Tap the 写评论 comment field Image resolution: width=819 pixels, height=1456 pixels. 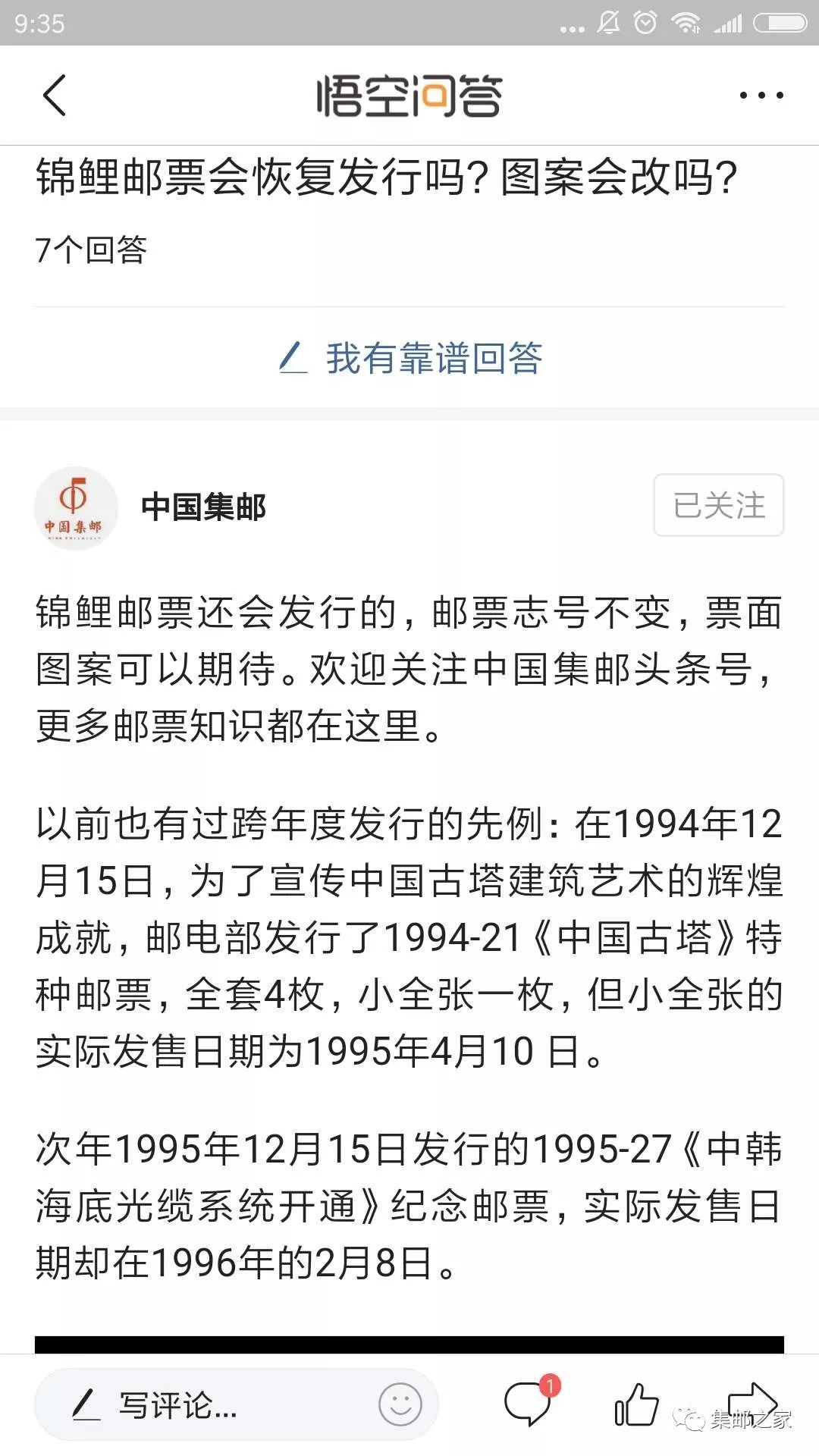click(x=237, y=1405)
